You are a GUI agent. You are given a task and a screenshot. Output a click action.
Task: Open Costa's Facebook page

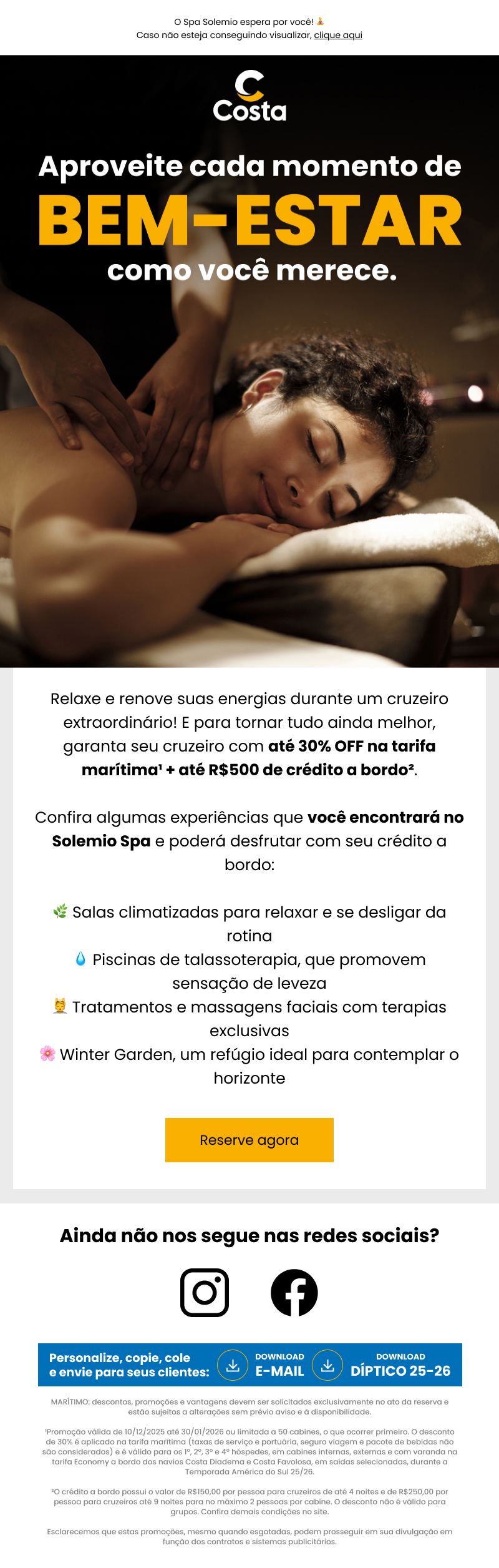pyautogui.click(x=294, y=1292)
